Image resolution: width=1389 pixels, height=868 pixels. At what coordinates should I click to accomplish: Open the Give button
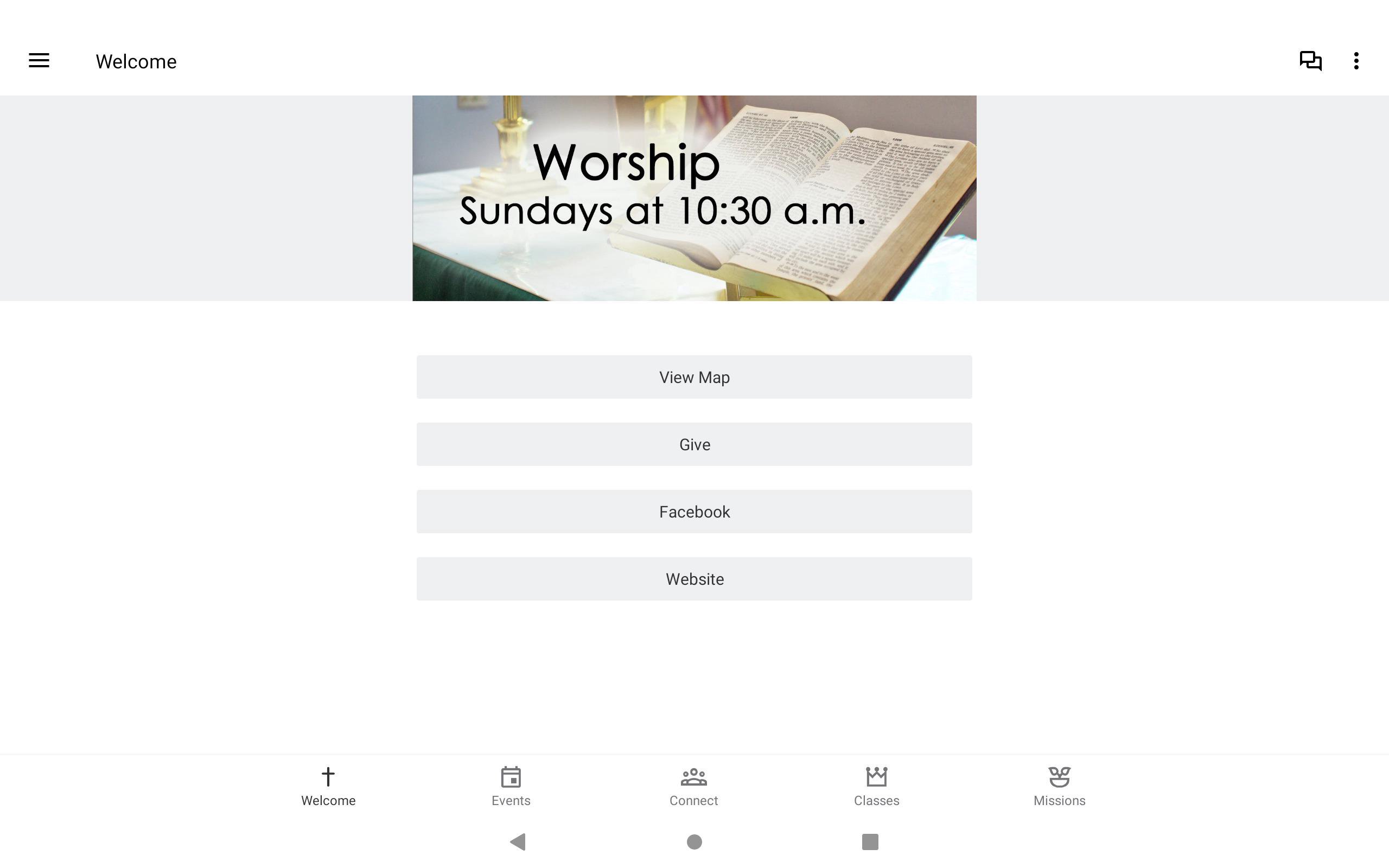click(x=694, y=444)
